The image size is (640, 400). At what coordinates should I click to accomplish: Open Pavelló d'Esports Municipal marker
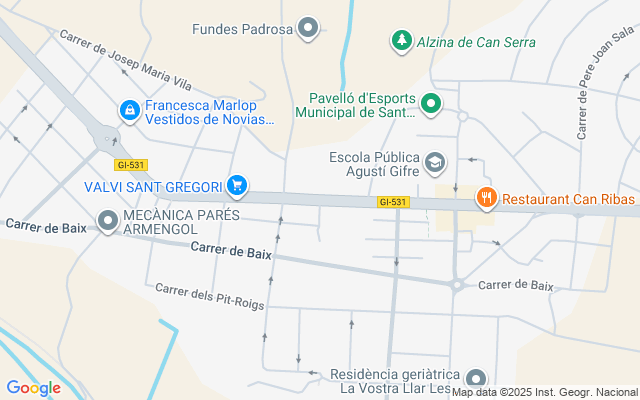(431, 104)
